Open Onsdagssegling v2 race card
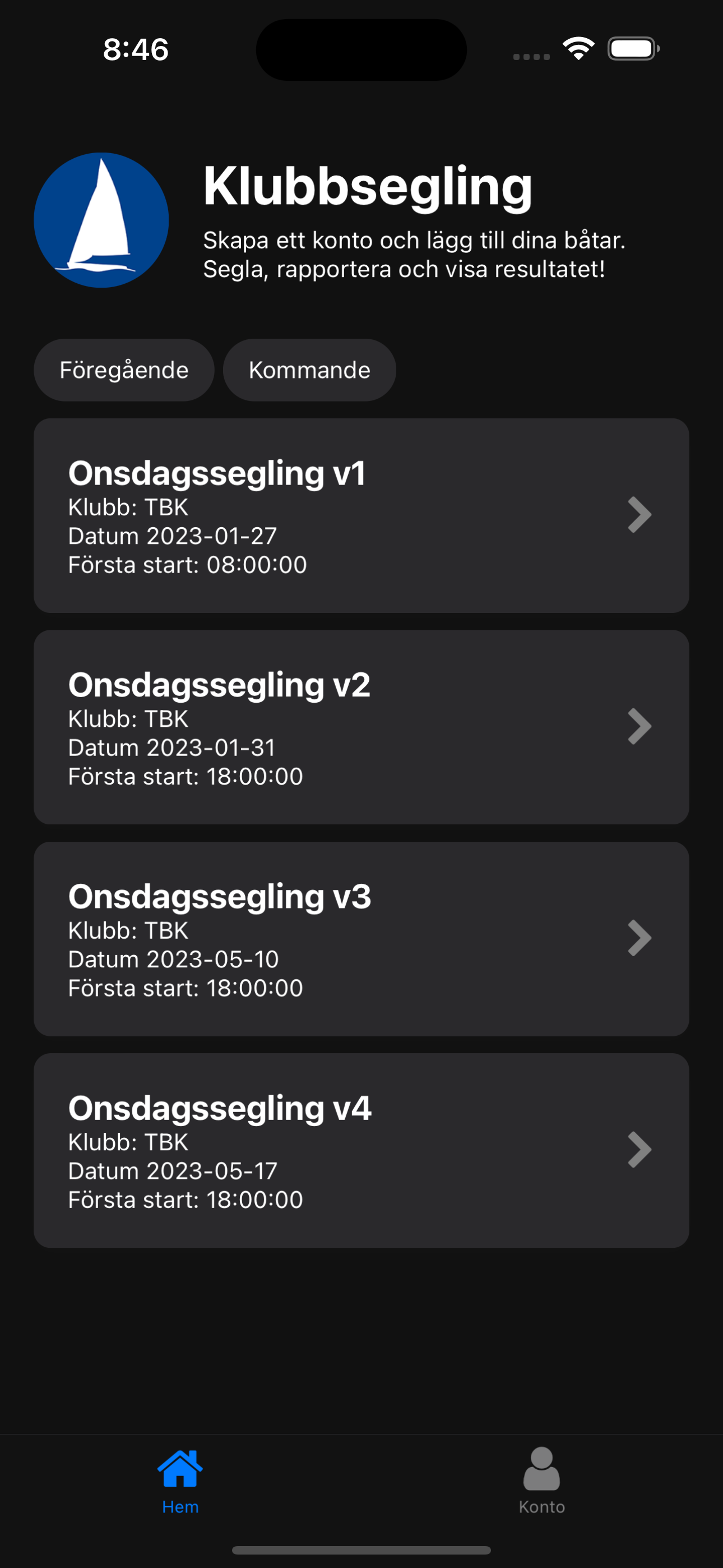 tap(361, 727)
